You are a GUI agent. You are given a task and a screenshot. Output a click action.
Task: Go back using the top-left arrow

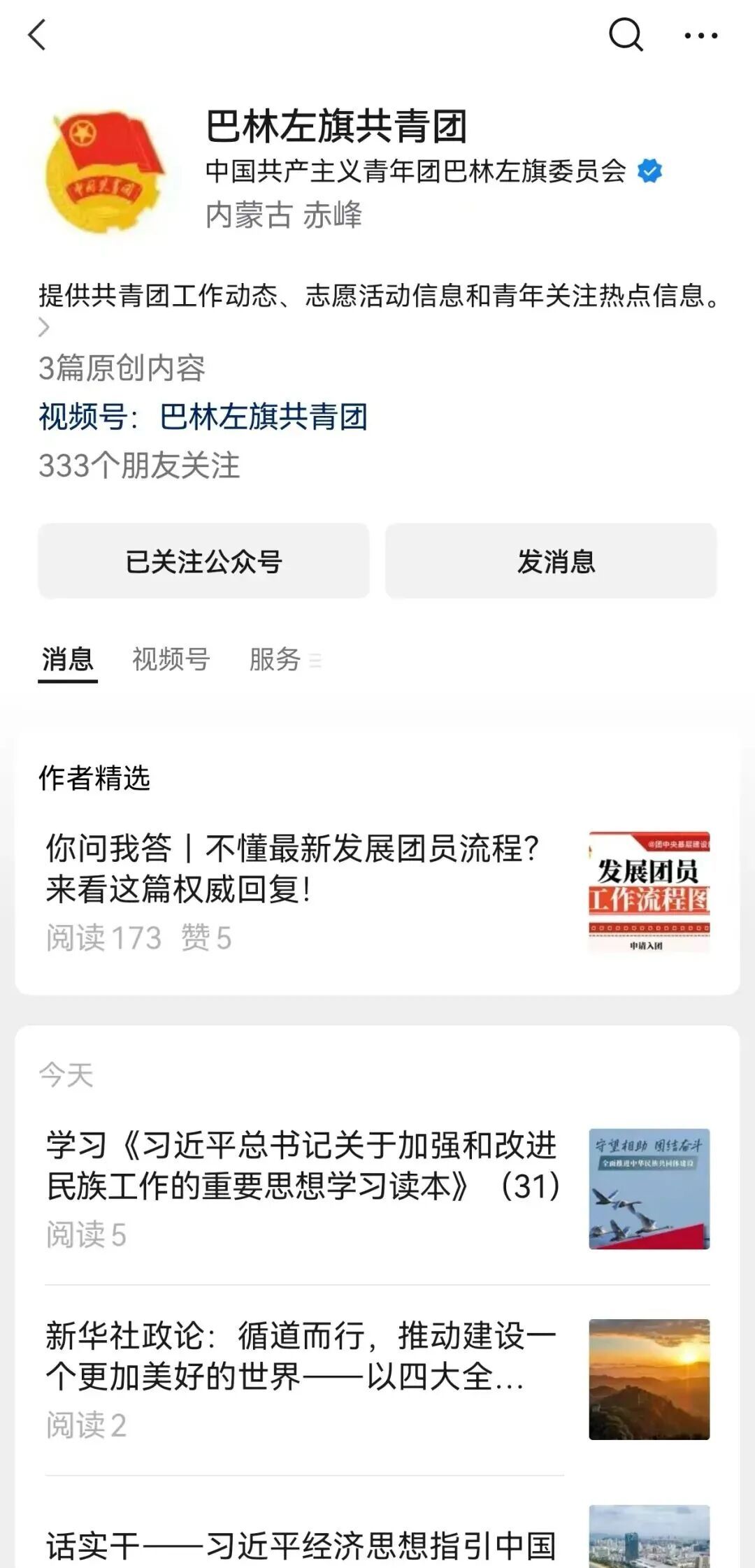(37, 35)
